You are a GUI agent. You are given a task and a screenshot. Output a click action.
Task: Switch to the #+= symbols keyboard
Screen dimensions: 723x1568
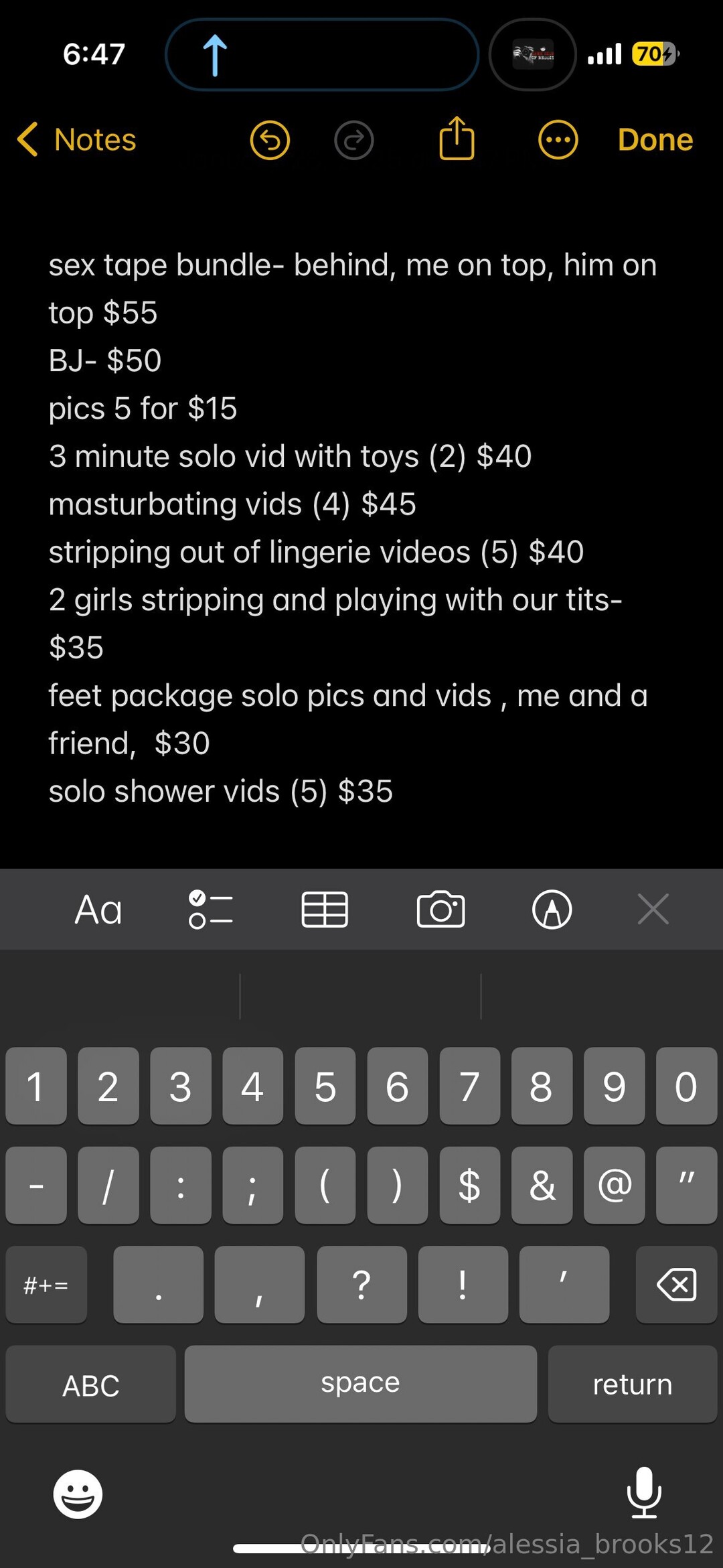(x=46, y=1285)
